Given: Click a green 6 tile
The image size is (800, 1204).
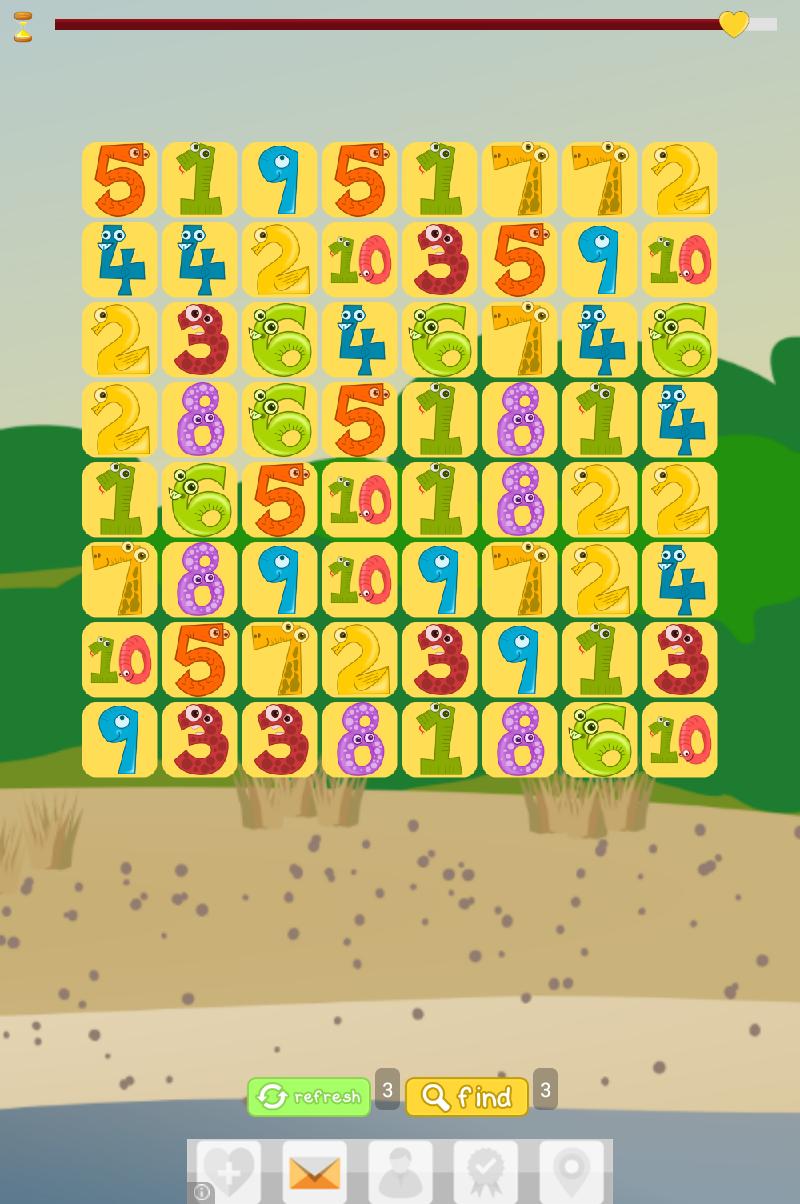Looking at the screenshot, I should (279, 340).
